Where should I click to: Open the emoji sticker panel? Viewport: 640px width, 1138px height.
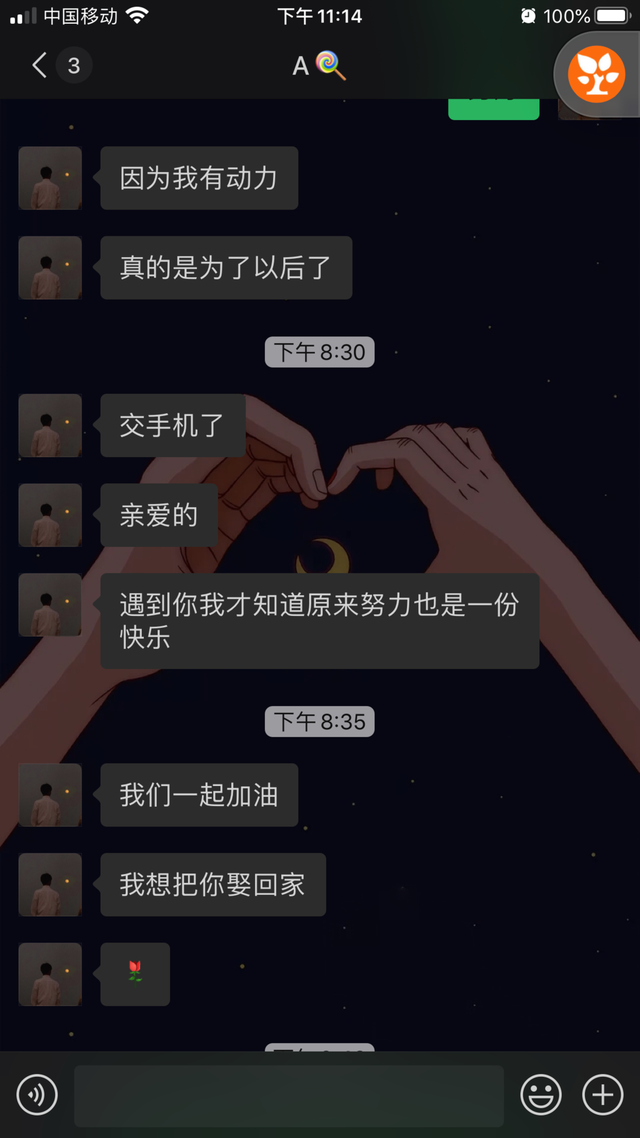coord(541,1095)
